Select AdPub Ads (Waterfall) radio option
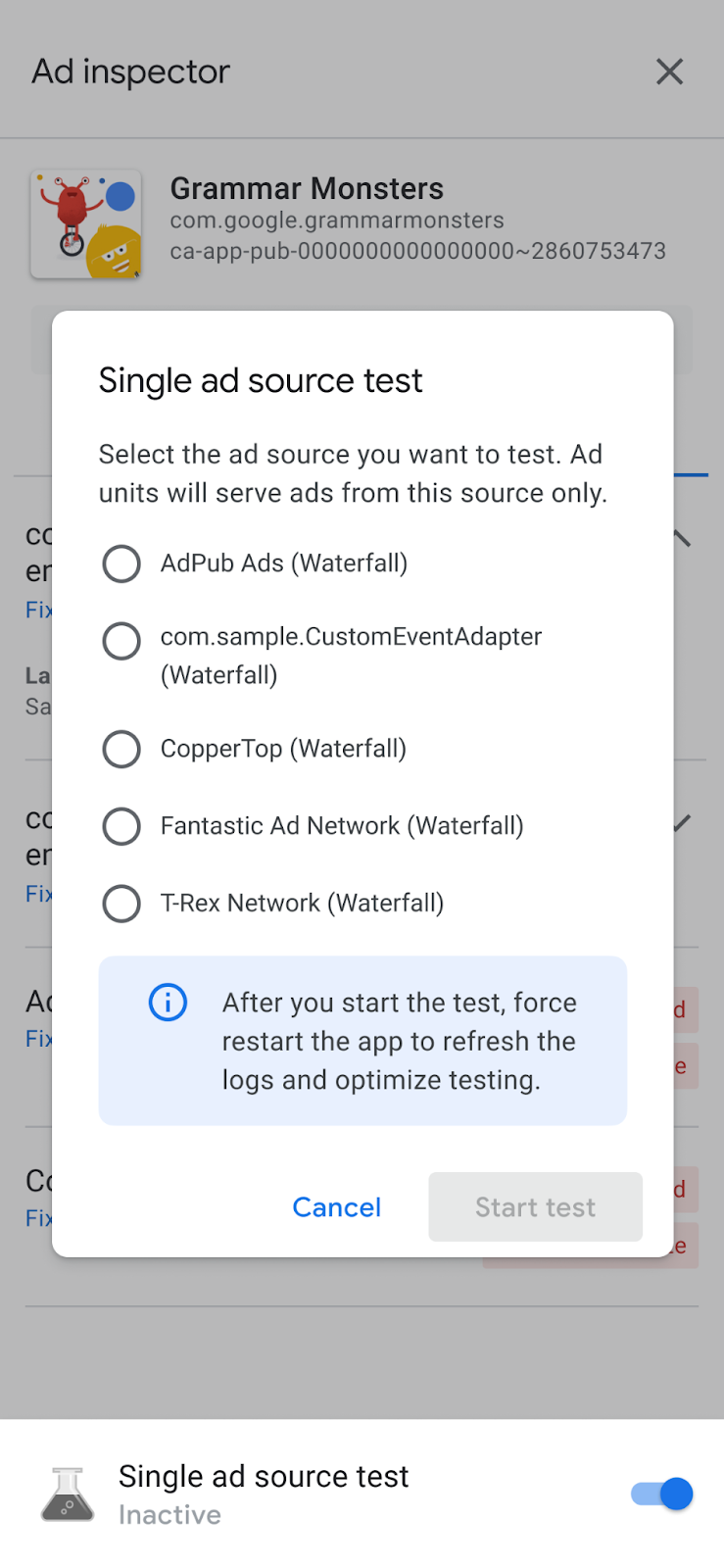 tap(121, 563)
